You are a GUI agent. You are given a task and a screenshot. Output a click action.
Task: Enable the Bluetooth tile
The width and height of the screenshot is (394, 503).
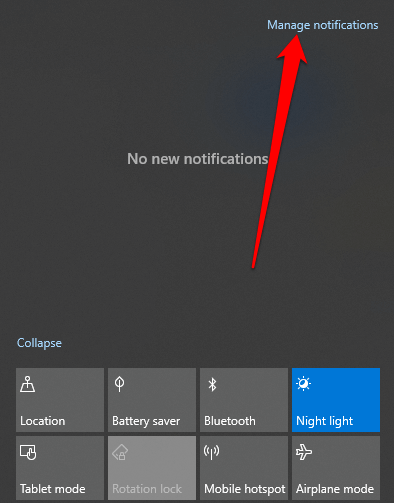click(244, 400)
